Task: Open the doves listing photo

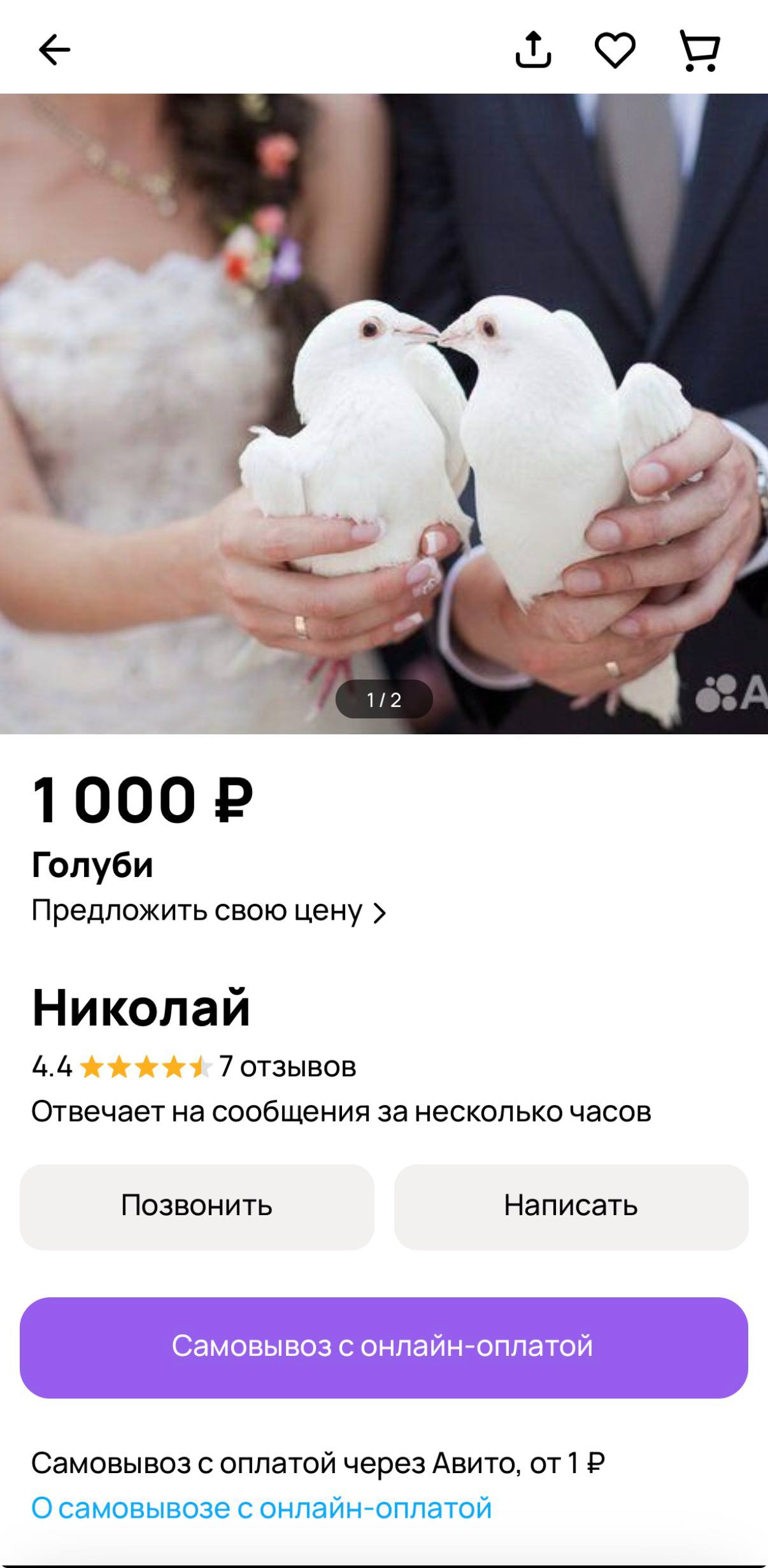Action: coord(384,414)
